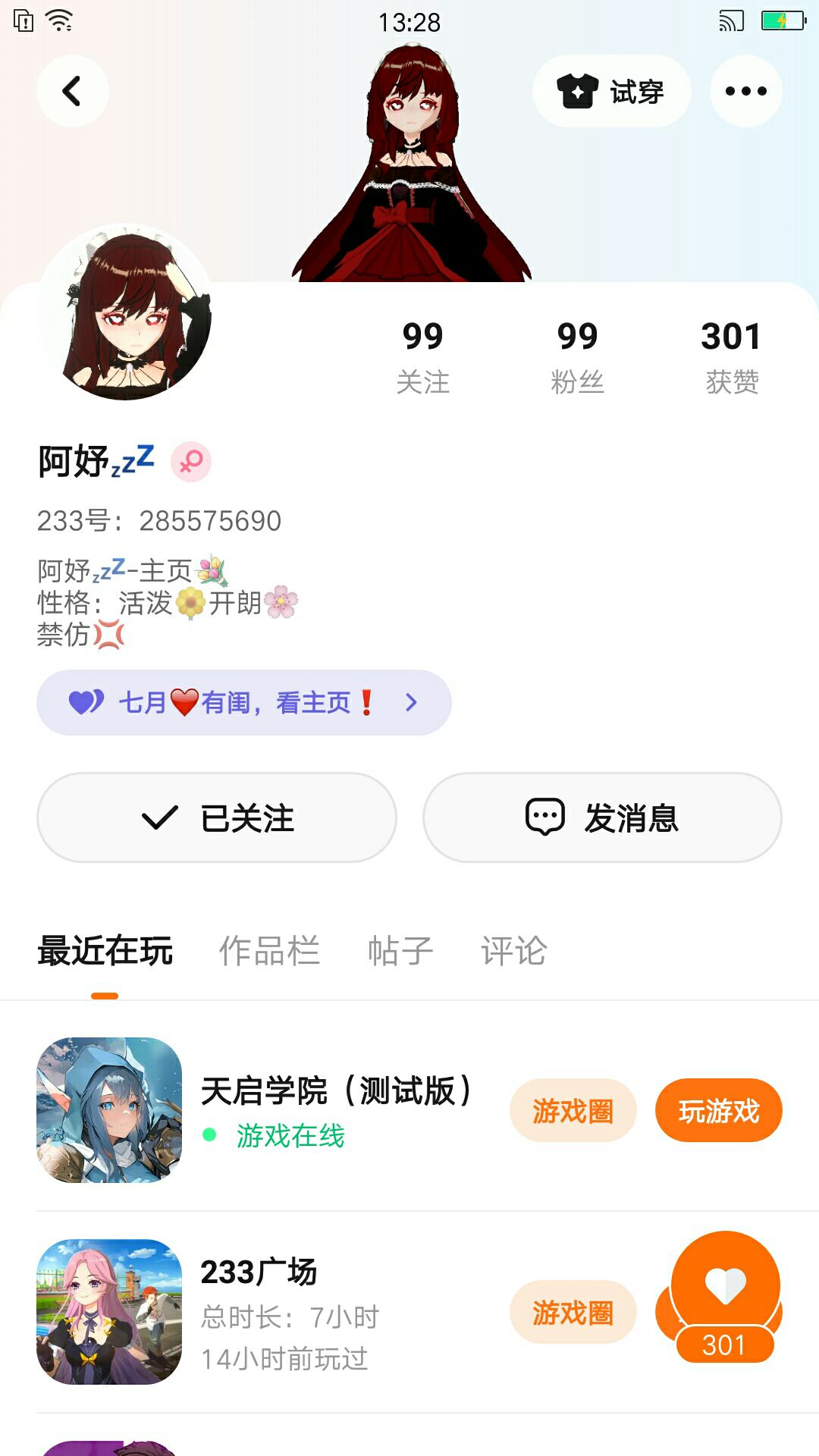Tap the 试穿 outfit try-on button

611,91
